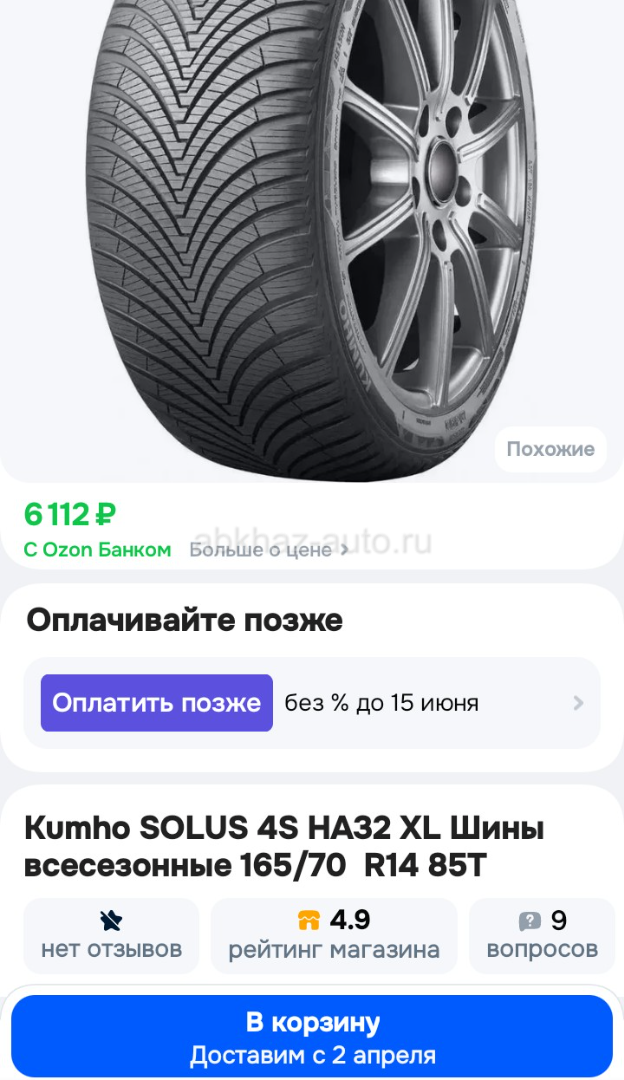624x1080 pixels.
Task: Open the Больше о цене link
Action: (x=268, y=549)
